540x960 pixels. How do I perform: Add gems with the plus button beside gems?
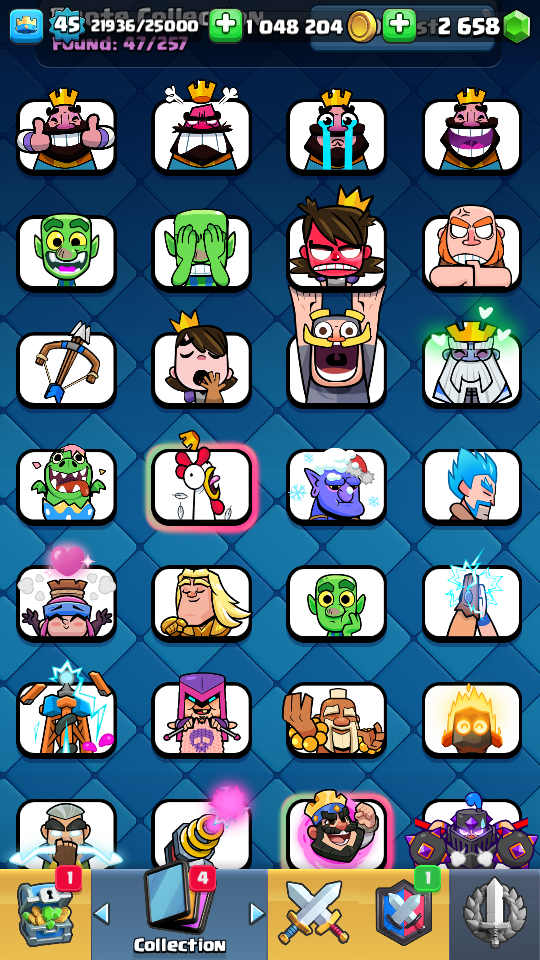399,26
